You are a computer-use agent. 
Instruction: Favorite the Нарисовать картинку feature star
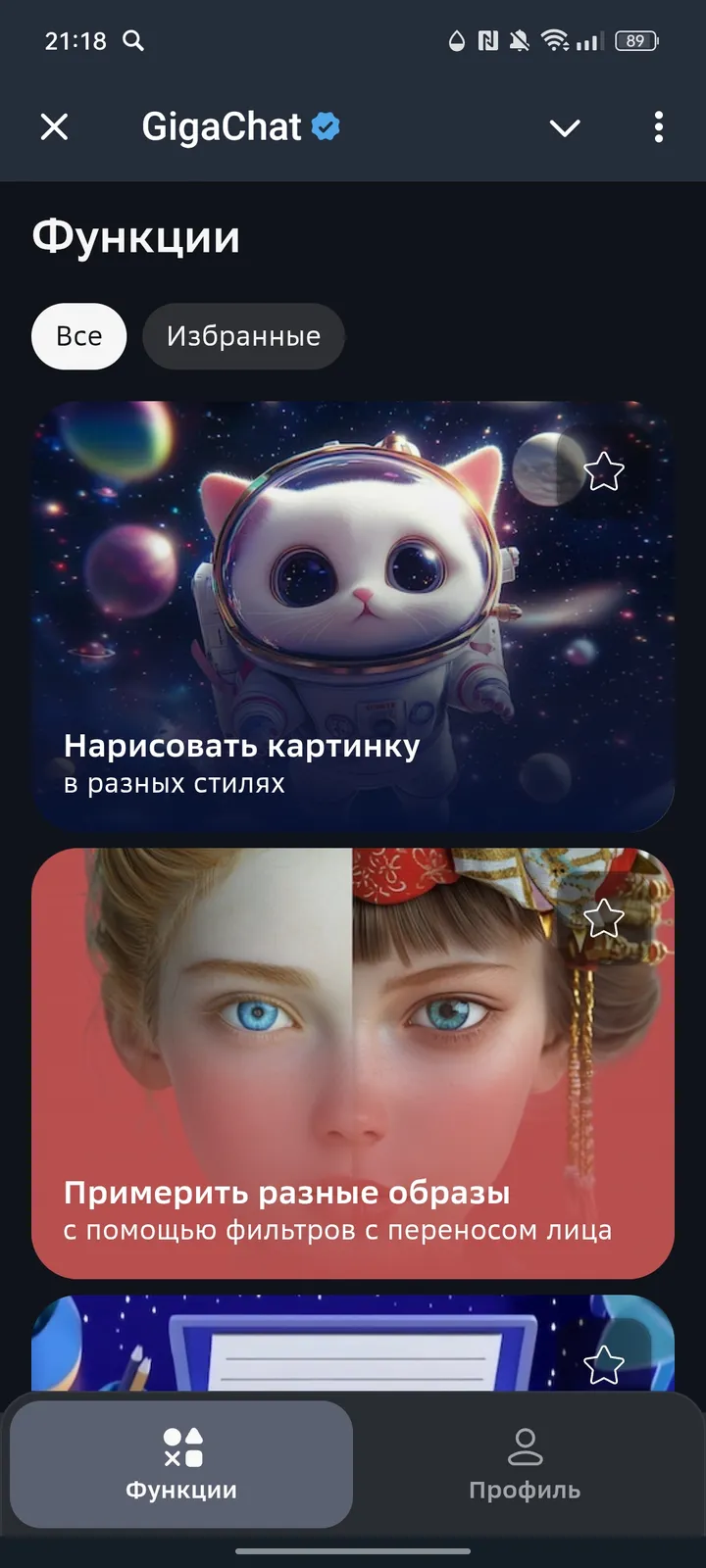point(604,471)
